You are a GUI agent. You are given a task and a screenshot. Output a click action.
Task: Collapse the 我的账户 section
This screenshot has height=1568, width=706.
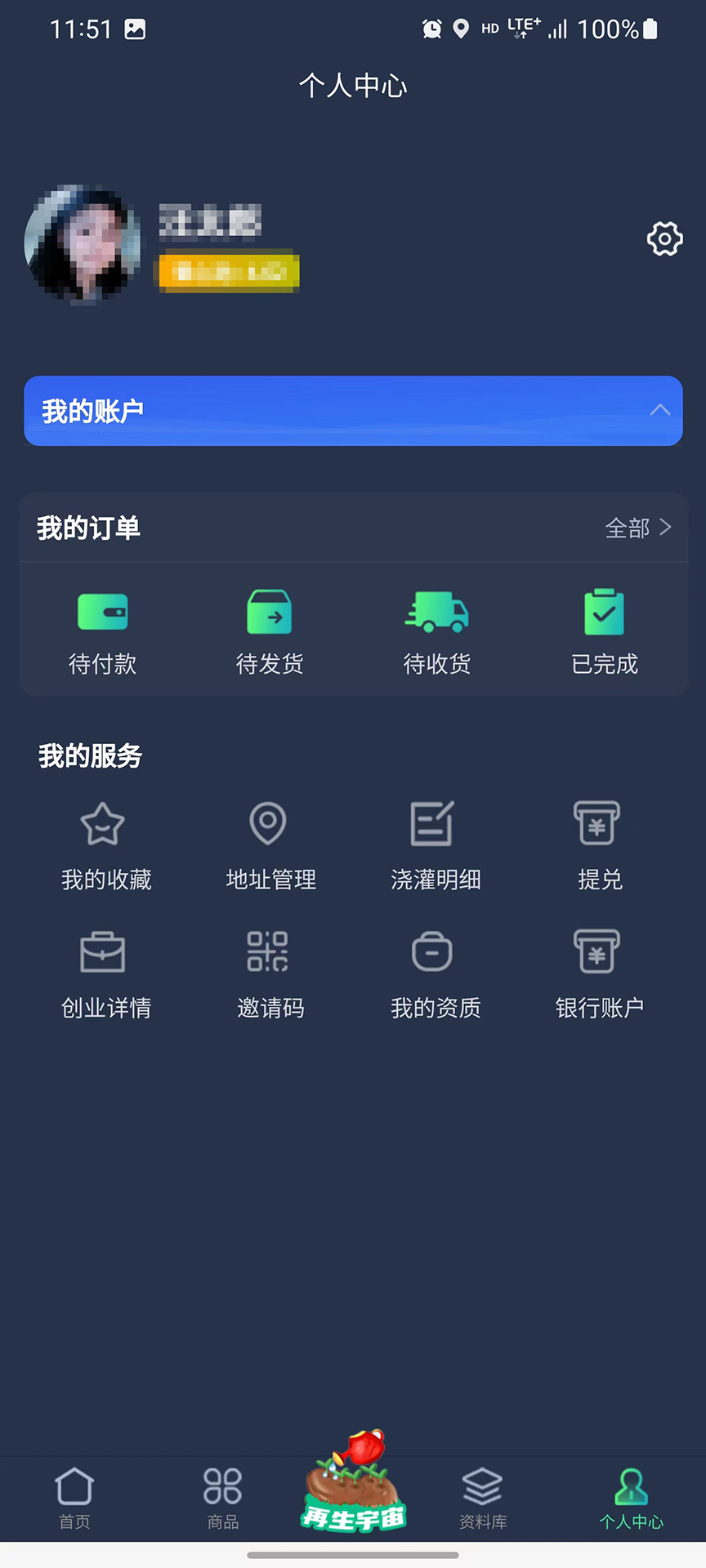coord(659,411)
